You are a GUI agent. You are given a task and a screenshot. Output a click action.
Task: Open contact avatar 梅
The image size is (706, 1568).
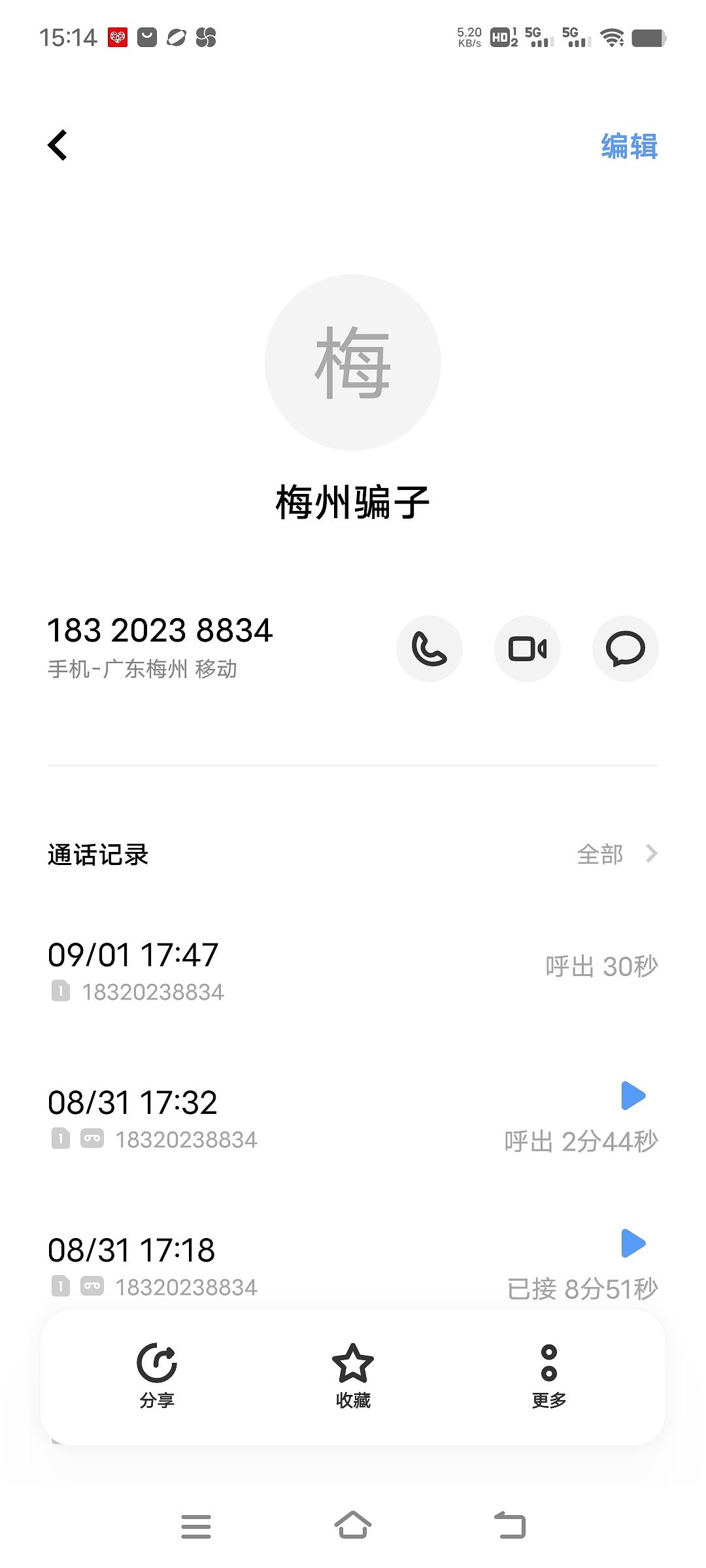pyautogui.click(x=353, y=363)
